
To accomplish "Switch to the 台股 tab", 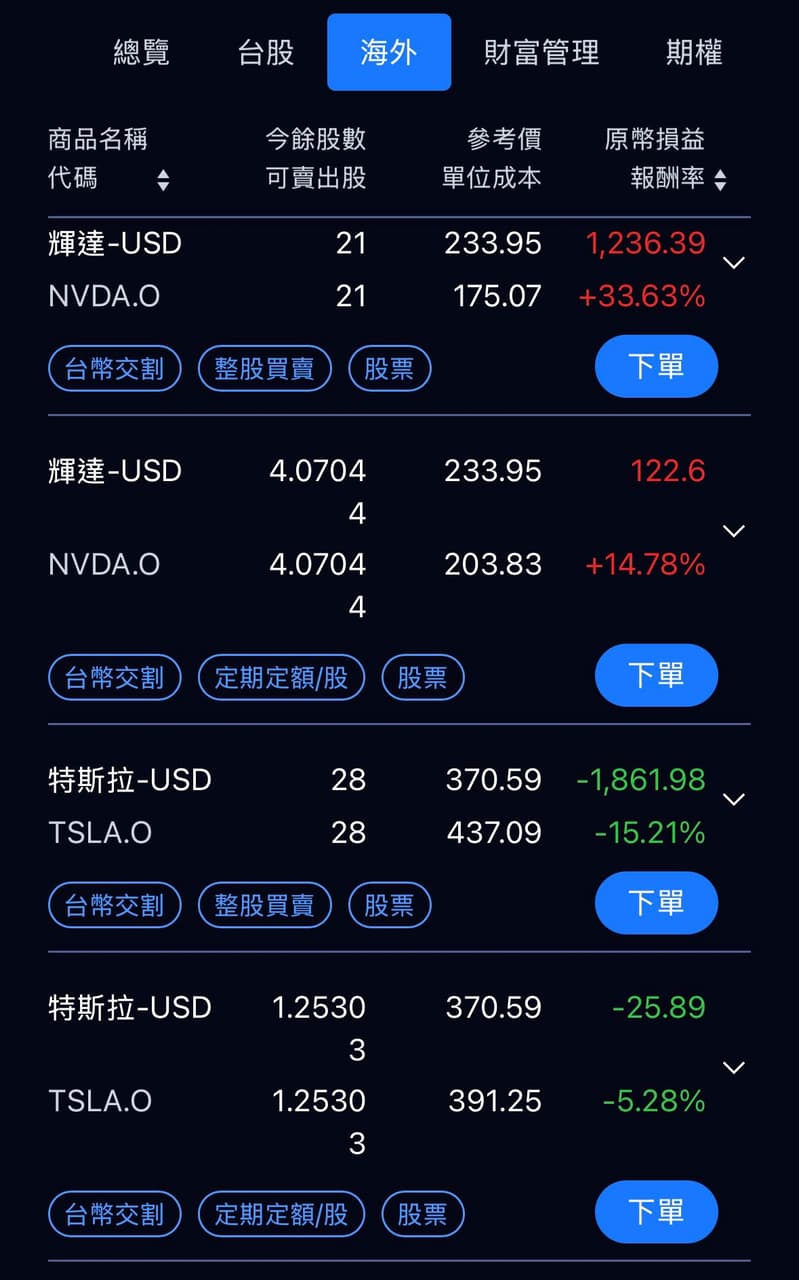I will point(266,52).
